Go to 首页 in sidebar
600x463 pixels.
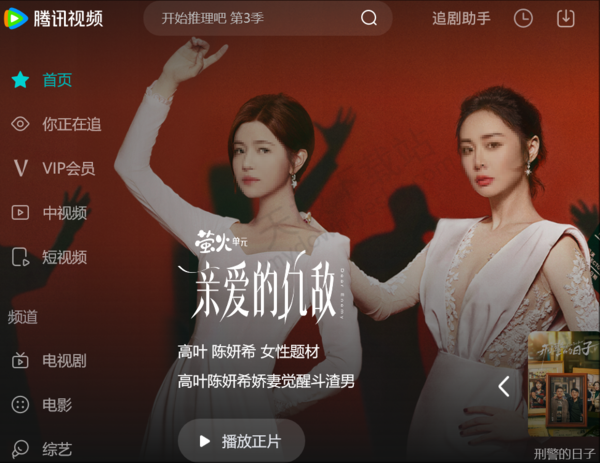point(57,80)
